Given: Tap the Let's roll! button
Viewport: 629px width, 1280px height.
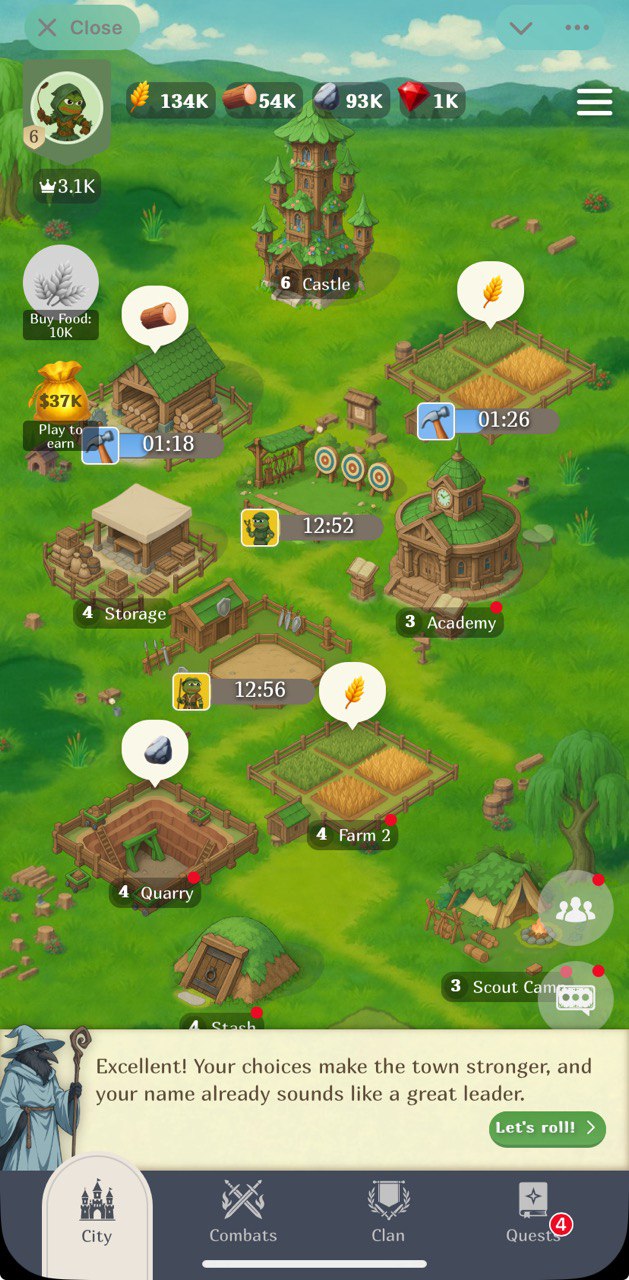Looking at the screenshot, I should [x=548, y=1128].
